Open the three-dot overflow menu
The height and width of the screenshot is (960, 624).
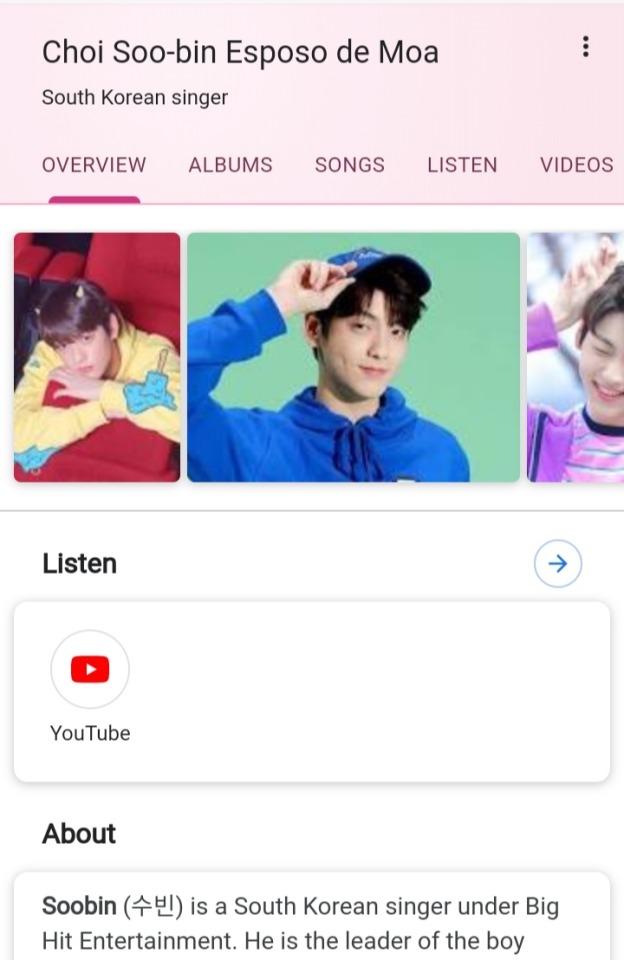pyautogui.click(x=585, y=47)
